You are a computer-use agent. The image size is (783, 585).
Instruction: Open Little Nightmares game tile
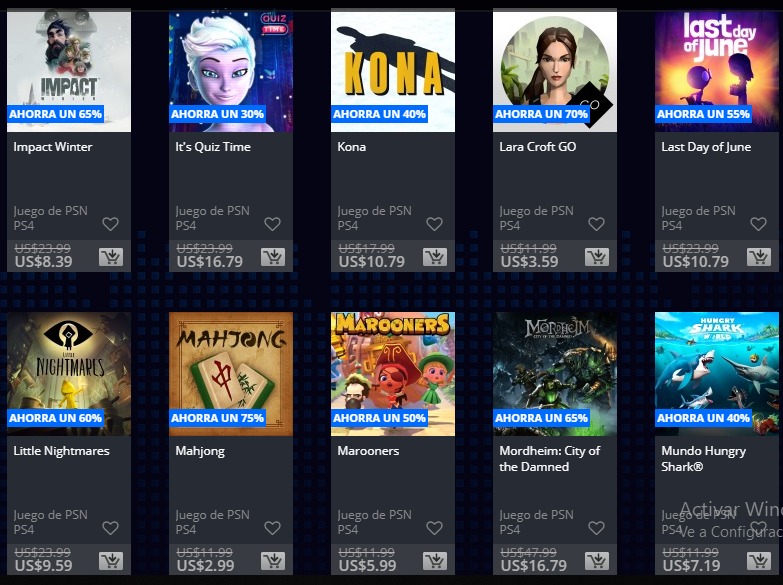coord(68,374)
